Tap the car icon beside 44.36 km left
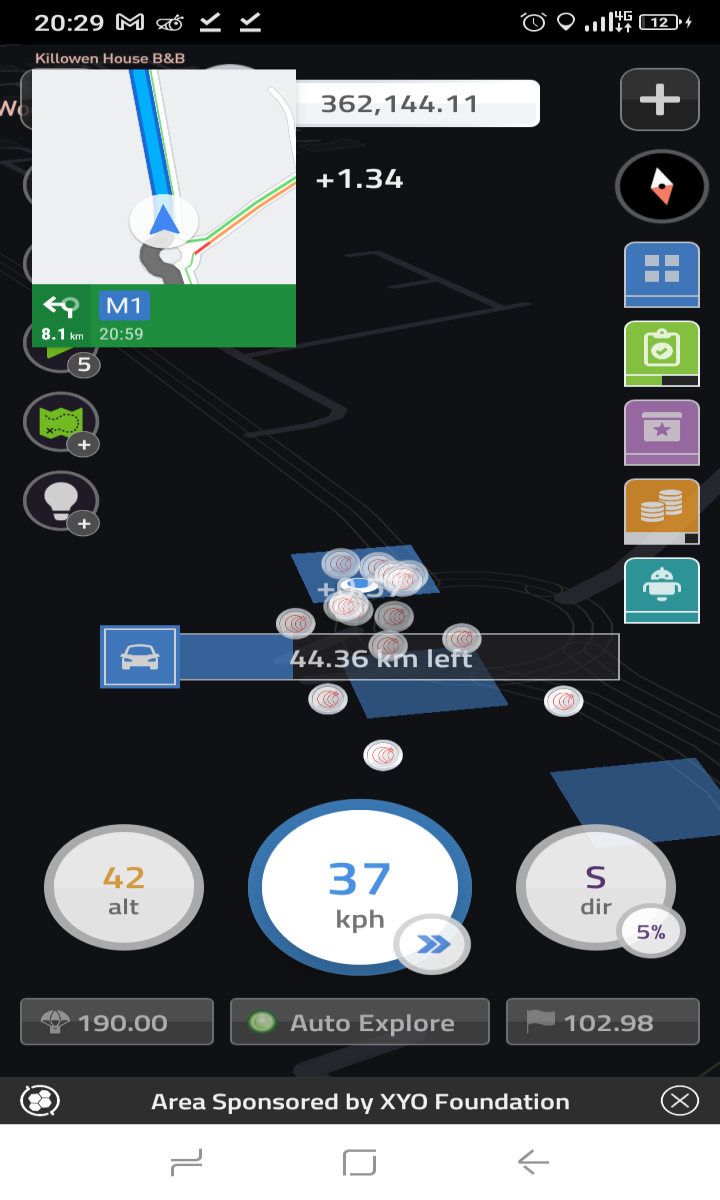This screenshot has width=720, height=1200. 139,657
